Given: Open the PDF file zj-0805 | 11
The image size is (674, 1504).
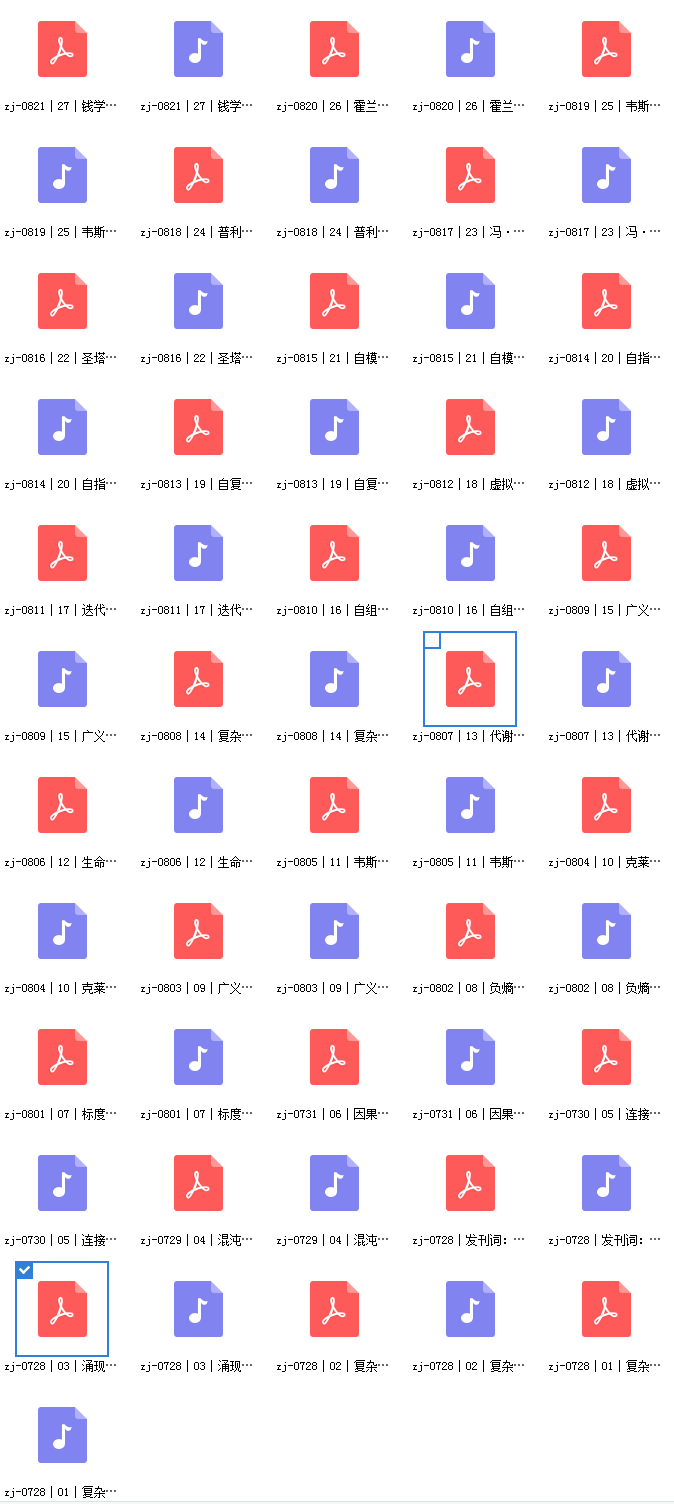Looking at the screenshot, I should [334, 805].
